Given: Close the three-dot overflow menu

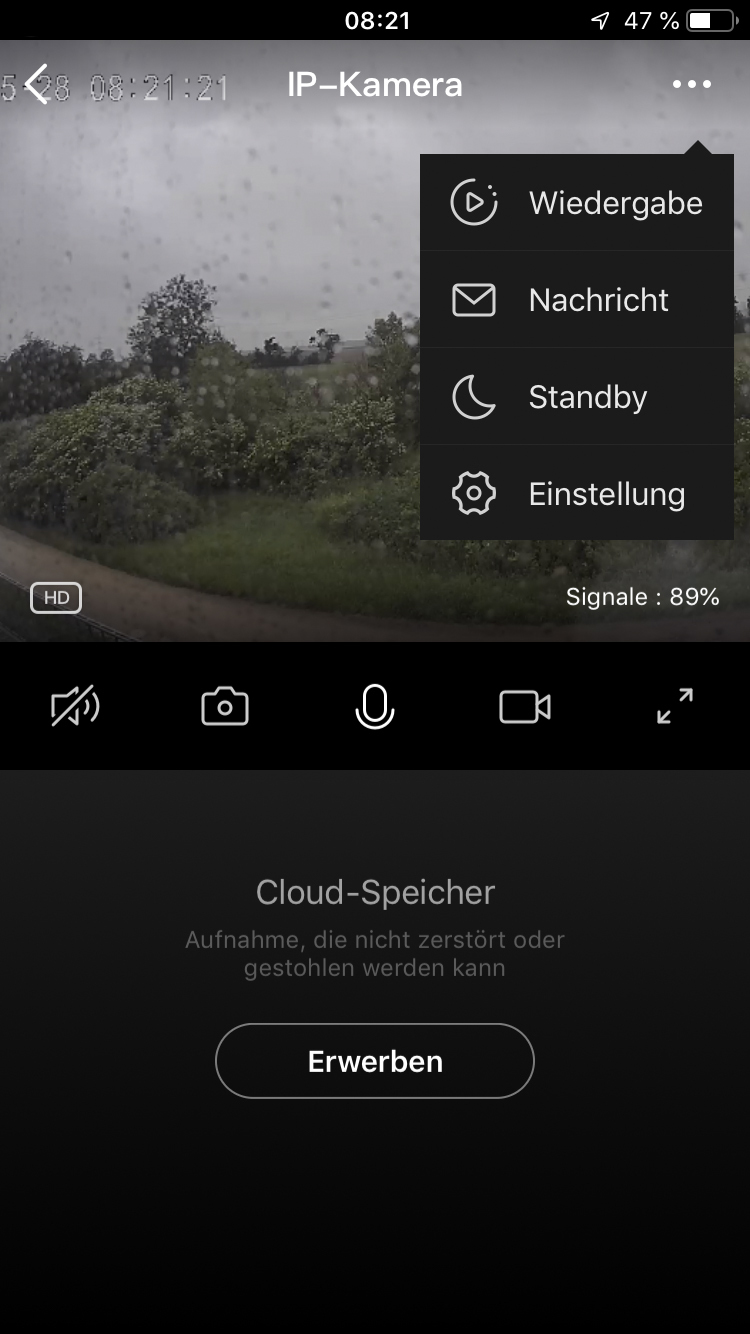Looking at the screenshot, I should [692, 85].
